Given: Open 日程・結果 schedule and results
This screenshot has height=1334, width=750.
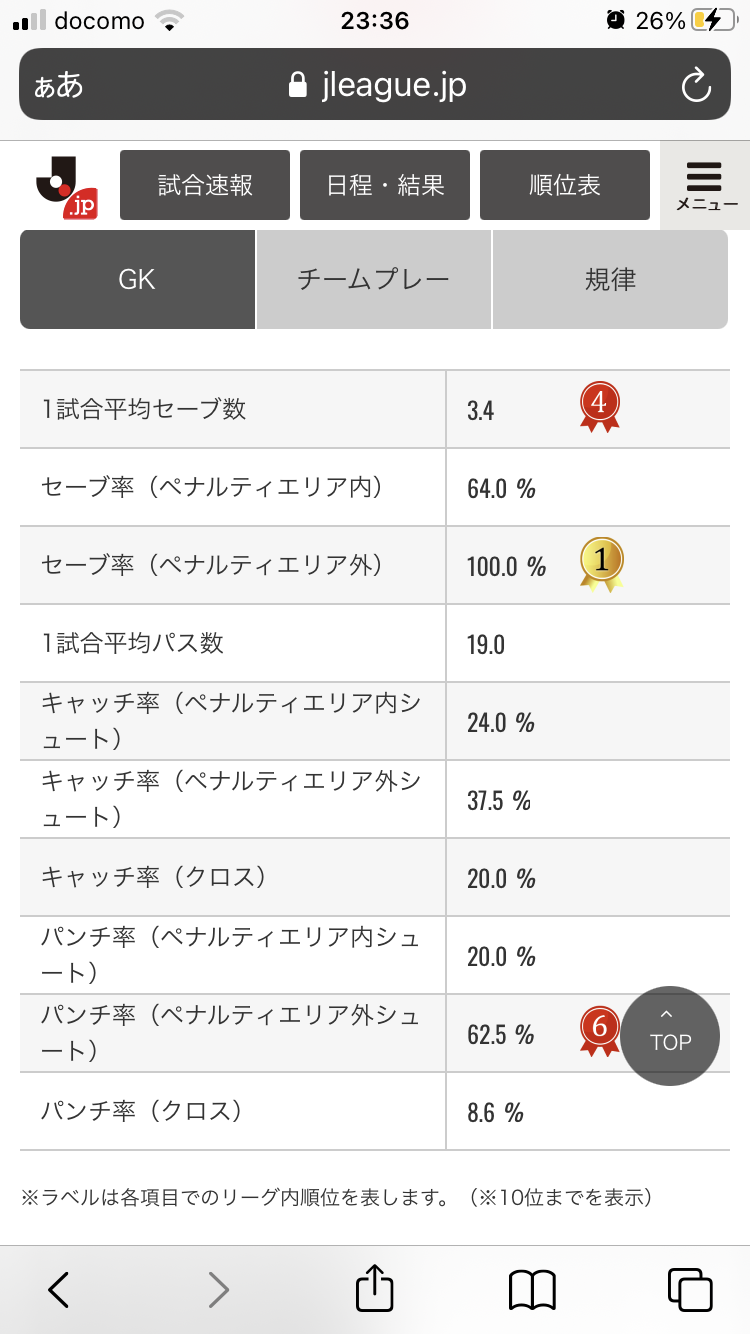Looking at the screenshot, I should 385,185.
